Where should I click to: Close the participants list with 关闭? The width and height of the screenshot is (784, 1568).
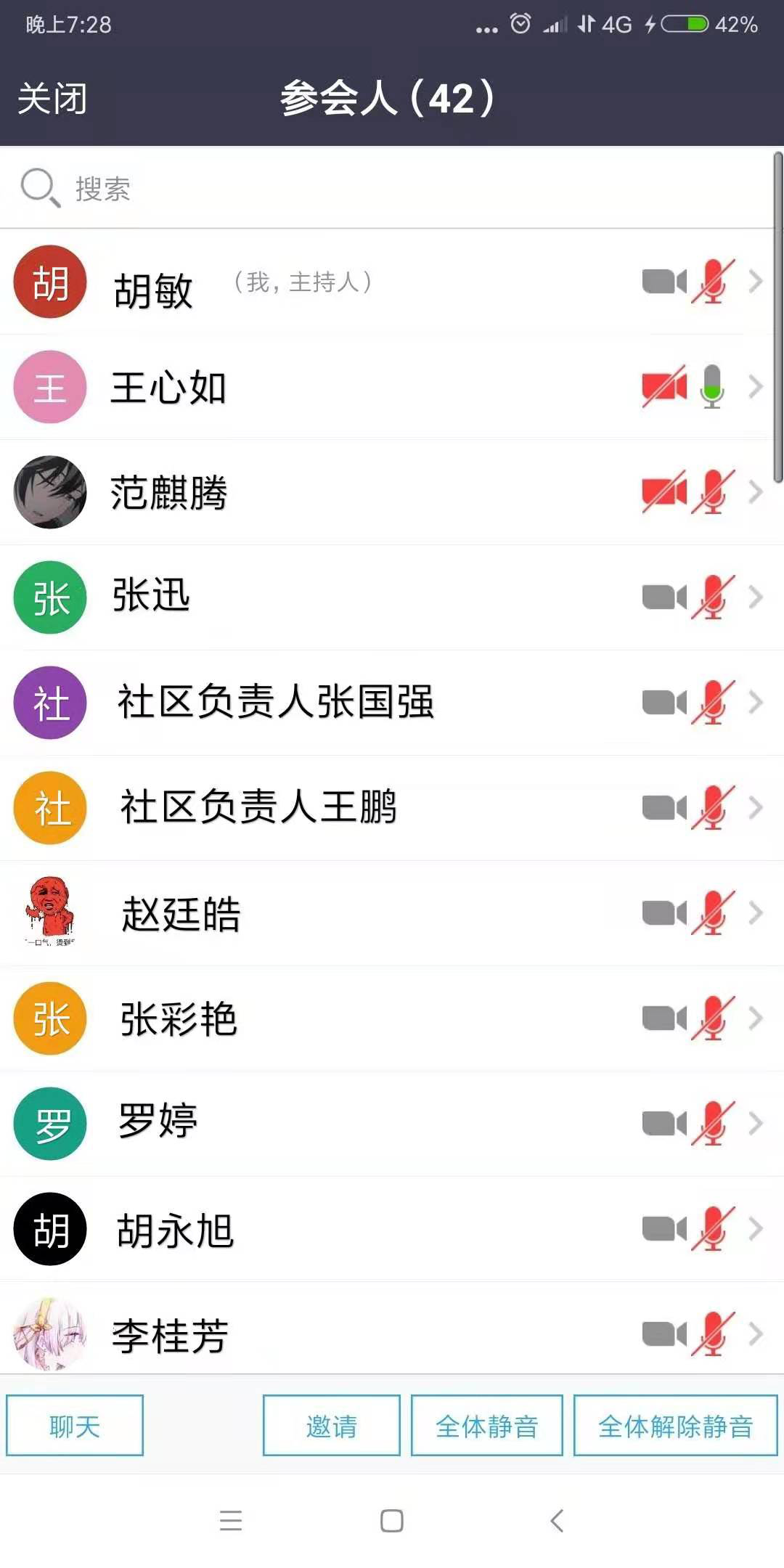pyautogui.click(x=52, y=98)
